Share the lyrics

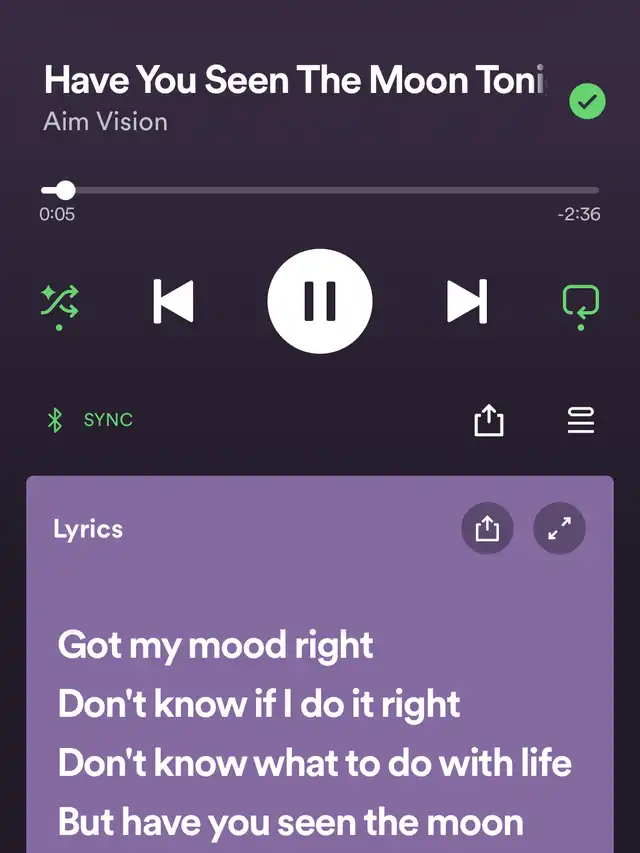487,529
